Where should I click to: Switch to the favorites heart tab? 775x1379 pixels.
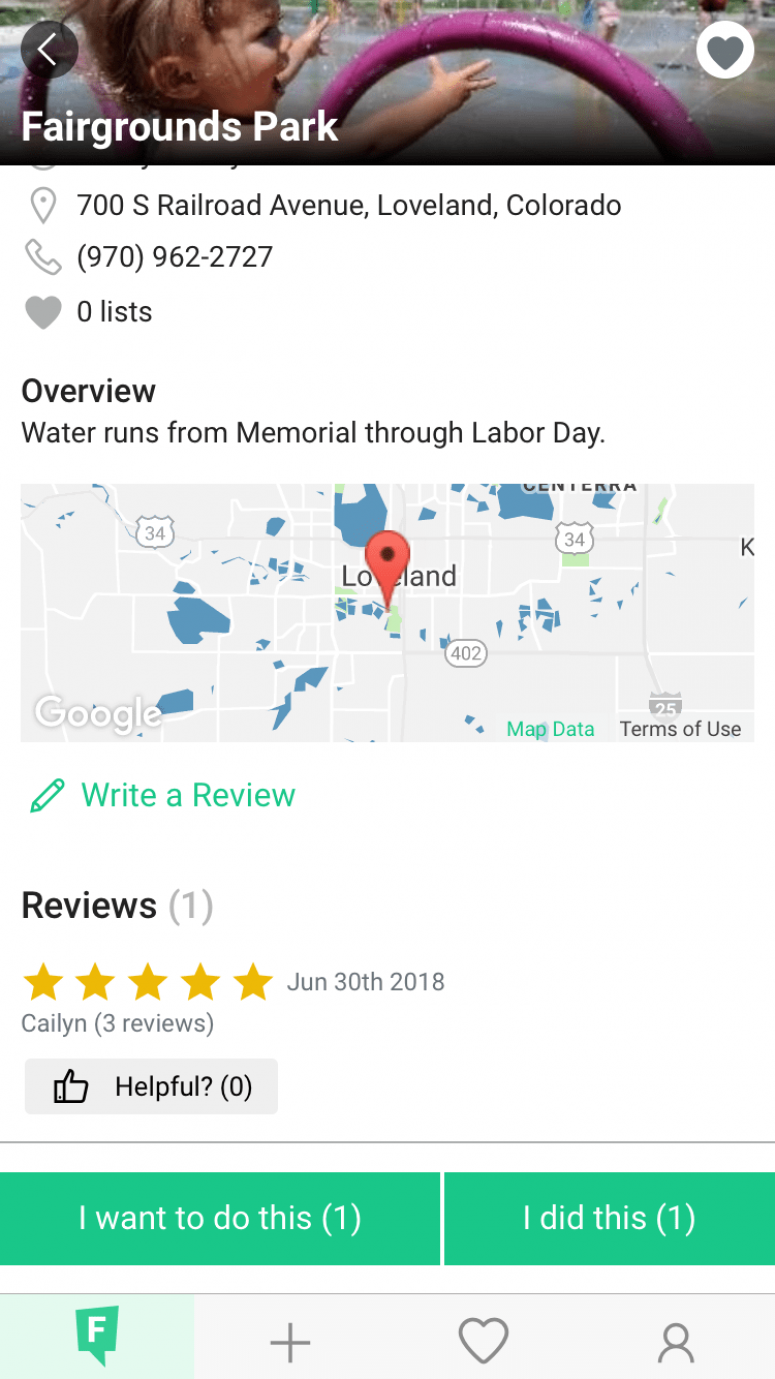pos(483,1340)
